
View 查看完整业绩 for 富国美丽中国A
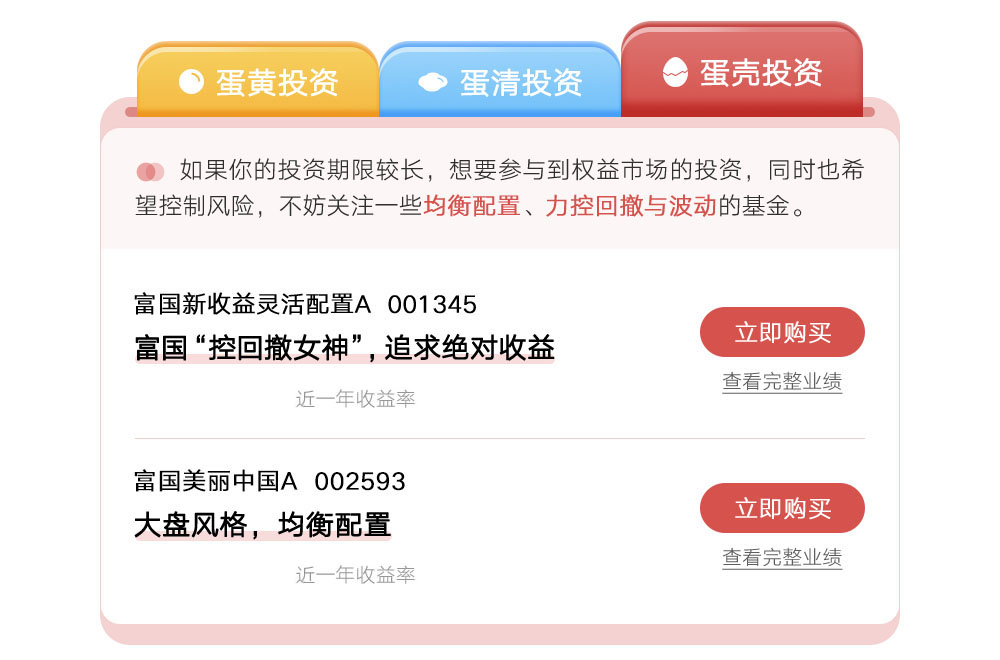(782, 558)
